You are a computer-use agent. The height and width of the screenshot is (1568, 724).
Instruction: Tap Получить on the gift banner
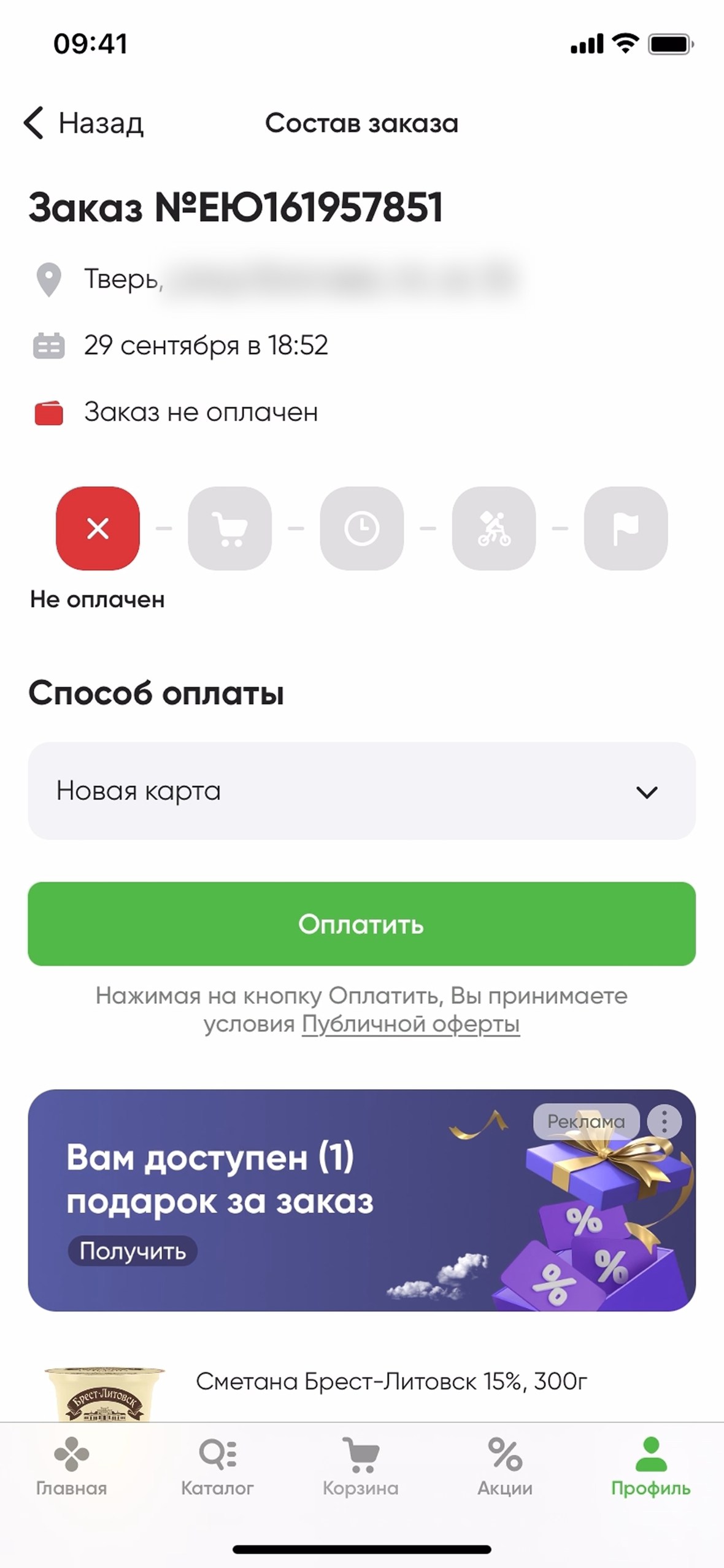click(x=133, y=1251)
